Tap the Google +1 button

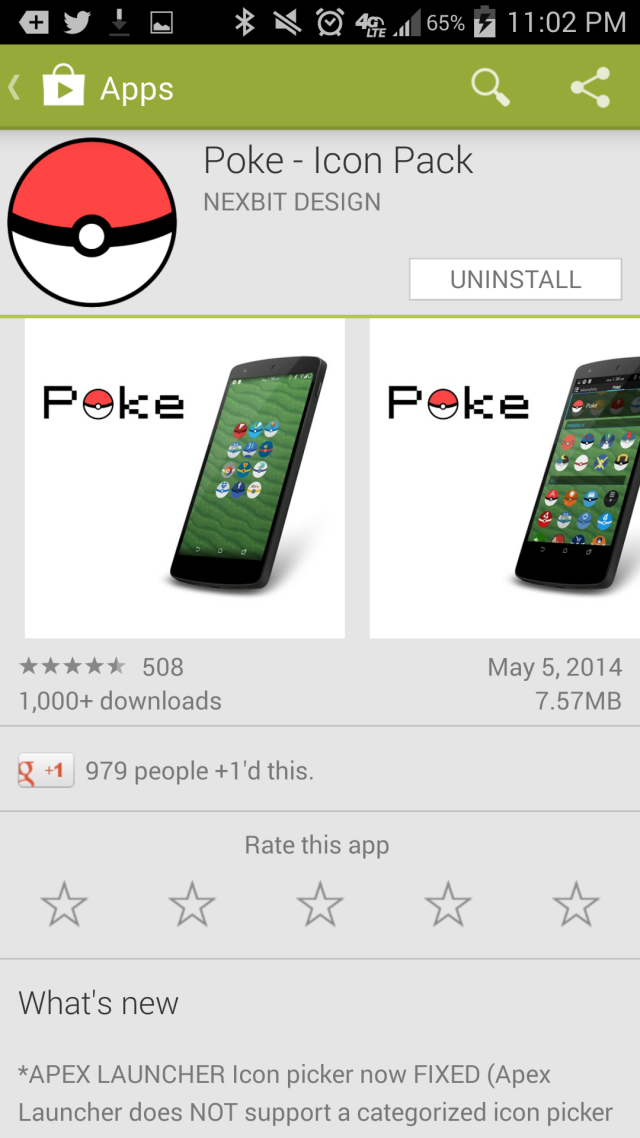click(x=46, y=770)
